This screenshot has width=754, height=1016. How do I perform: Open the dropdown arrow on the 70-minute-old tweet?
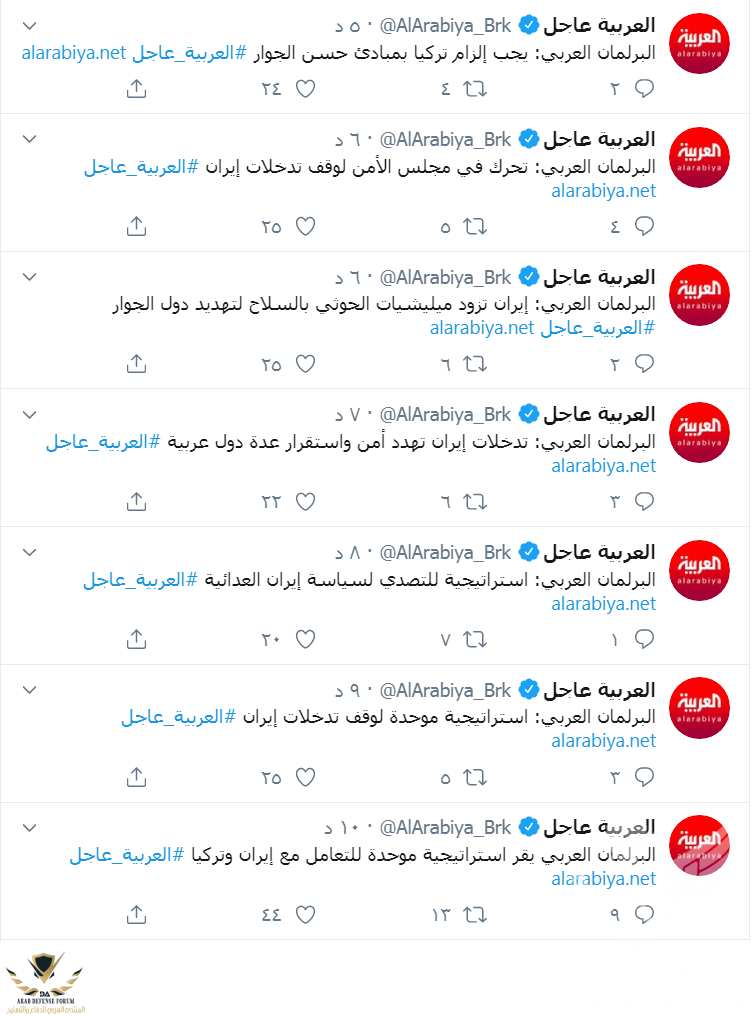[x=28, y=413]
